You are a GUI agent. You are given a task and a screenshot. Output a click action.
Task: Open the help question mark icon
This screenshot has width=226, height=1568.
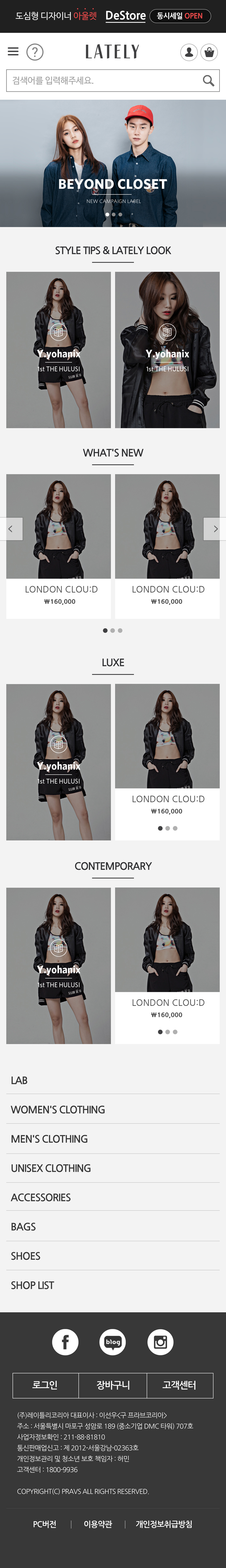[35, 52]
